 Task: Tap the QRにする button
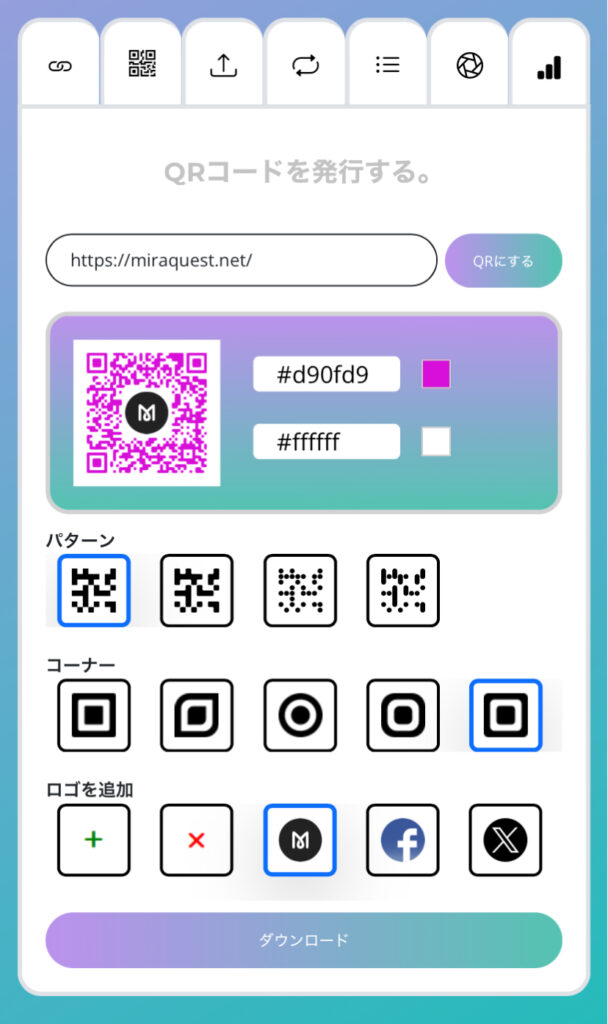point(503,261)
